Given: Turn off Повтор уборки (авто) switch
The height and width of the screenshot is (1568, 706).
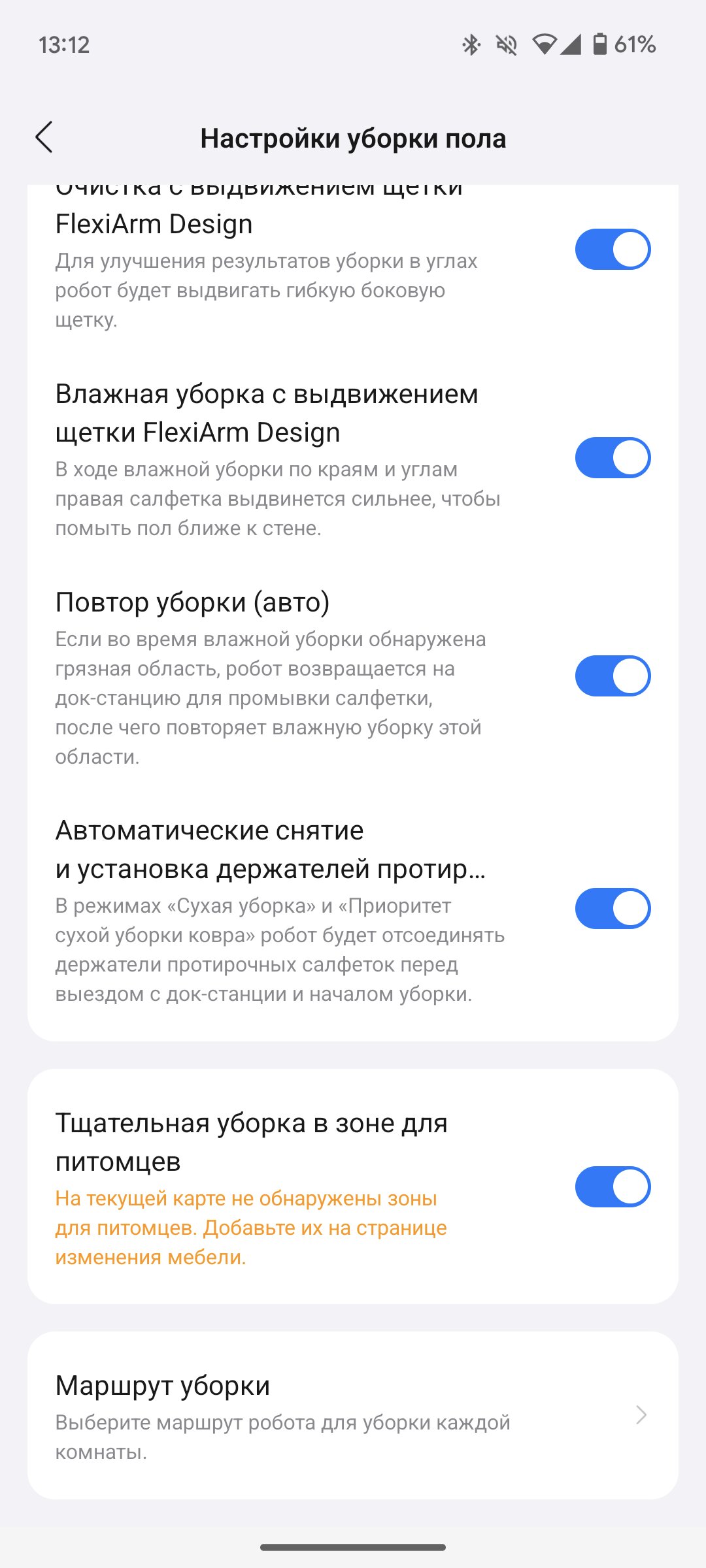Looking at the screenshot, I should click(613, 676).
